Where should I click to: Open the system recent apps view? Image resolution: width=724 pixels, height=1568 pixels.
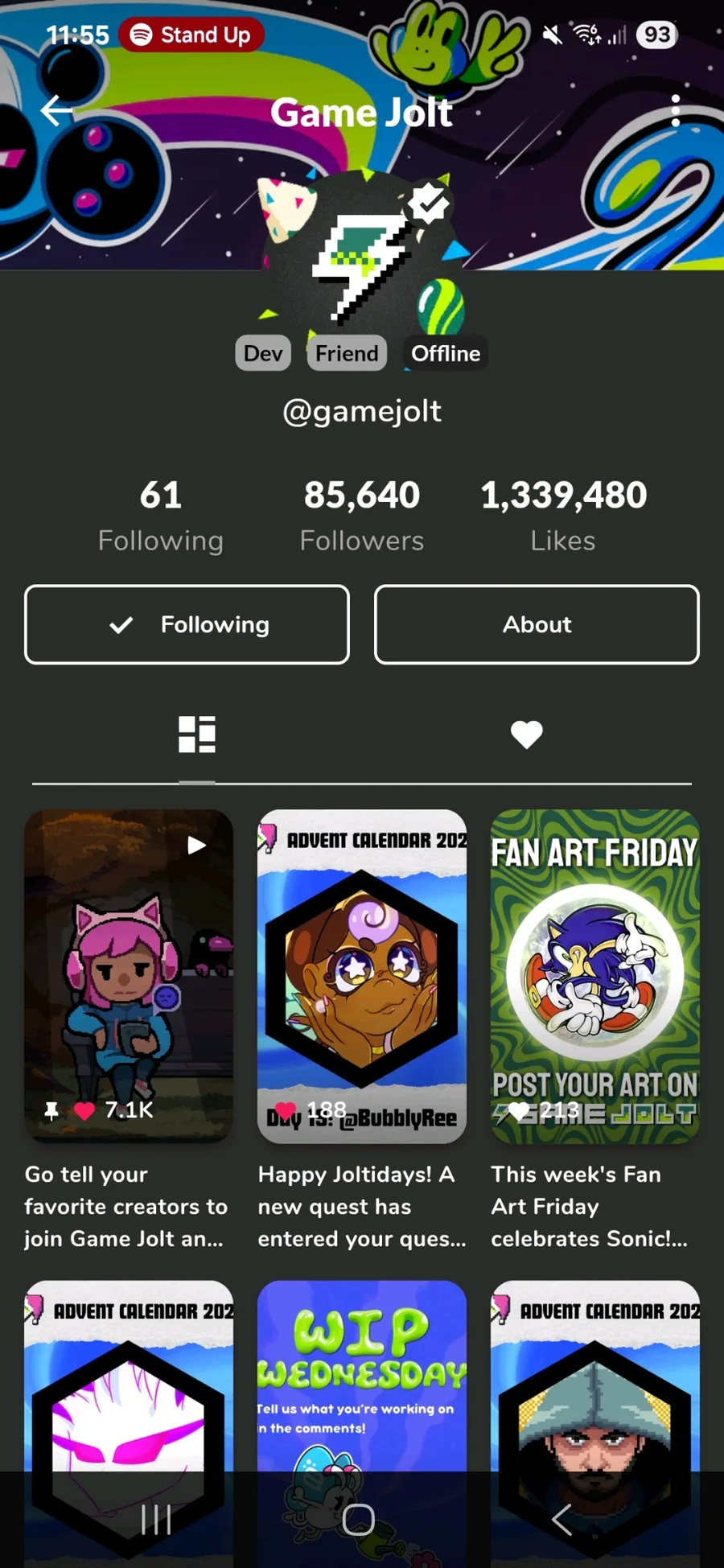(156, 1520)
